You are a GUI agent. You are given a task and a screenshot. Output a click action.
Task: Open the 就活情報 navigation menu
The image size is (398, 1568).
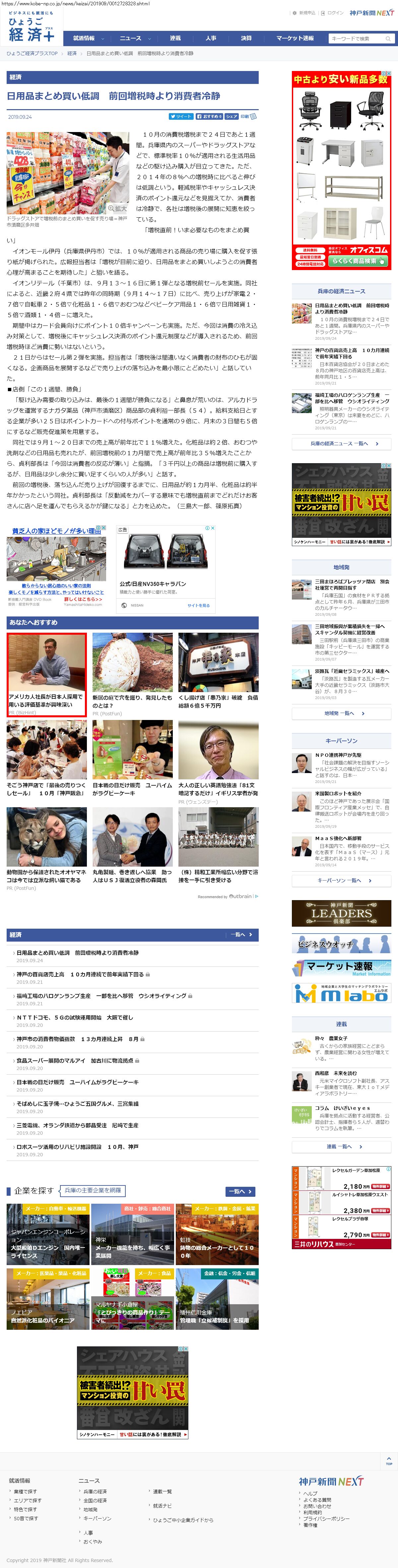point(84,38)
